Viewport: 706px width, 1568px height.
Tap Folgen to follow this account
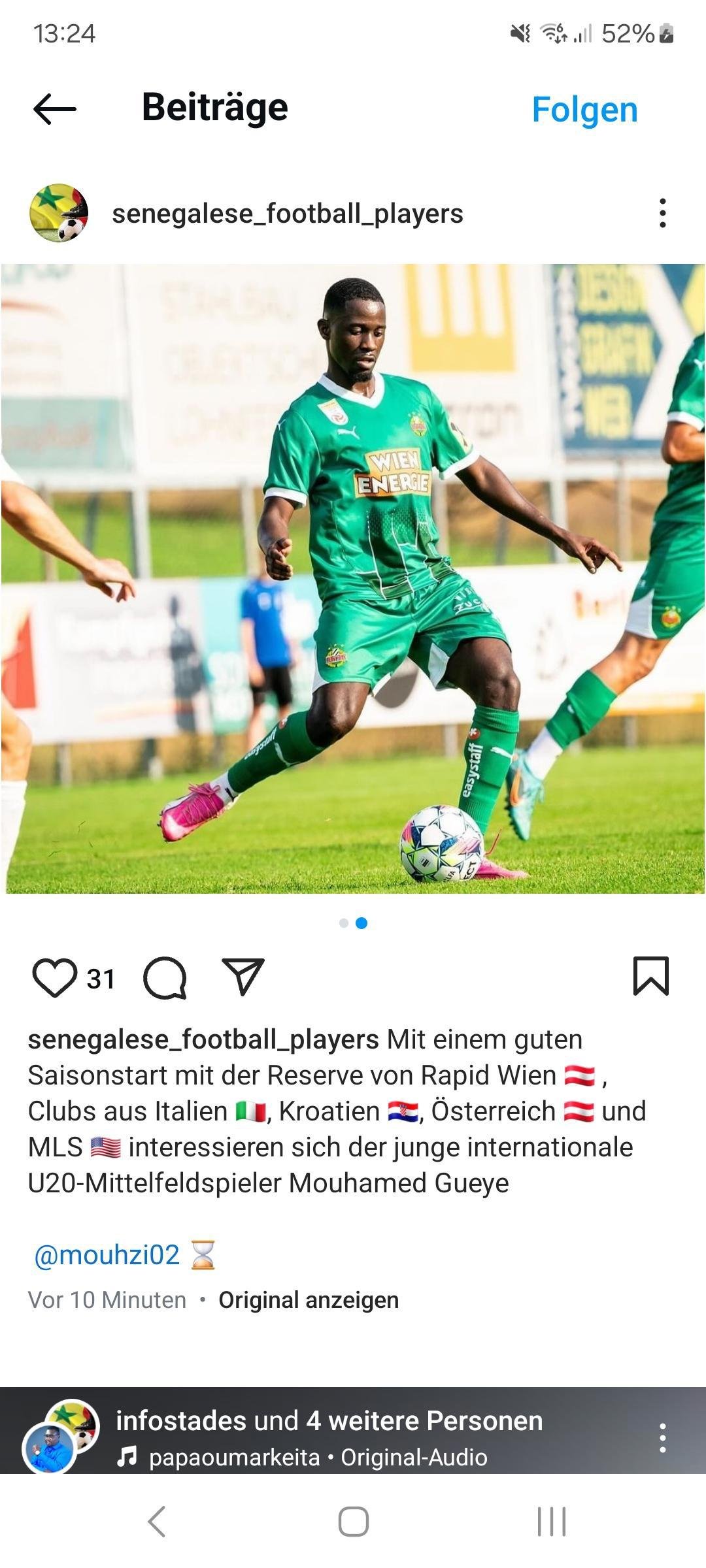[584, 109]
